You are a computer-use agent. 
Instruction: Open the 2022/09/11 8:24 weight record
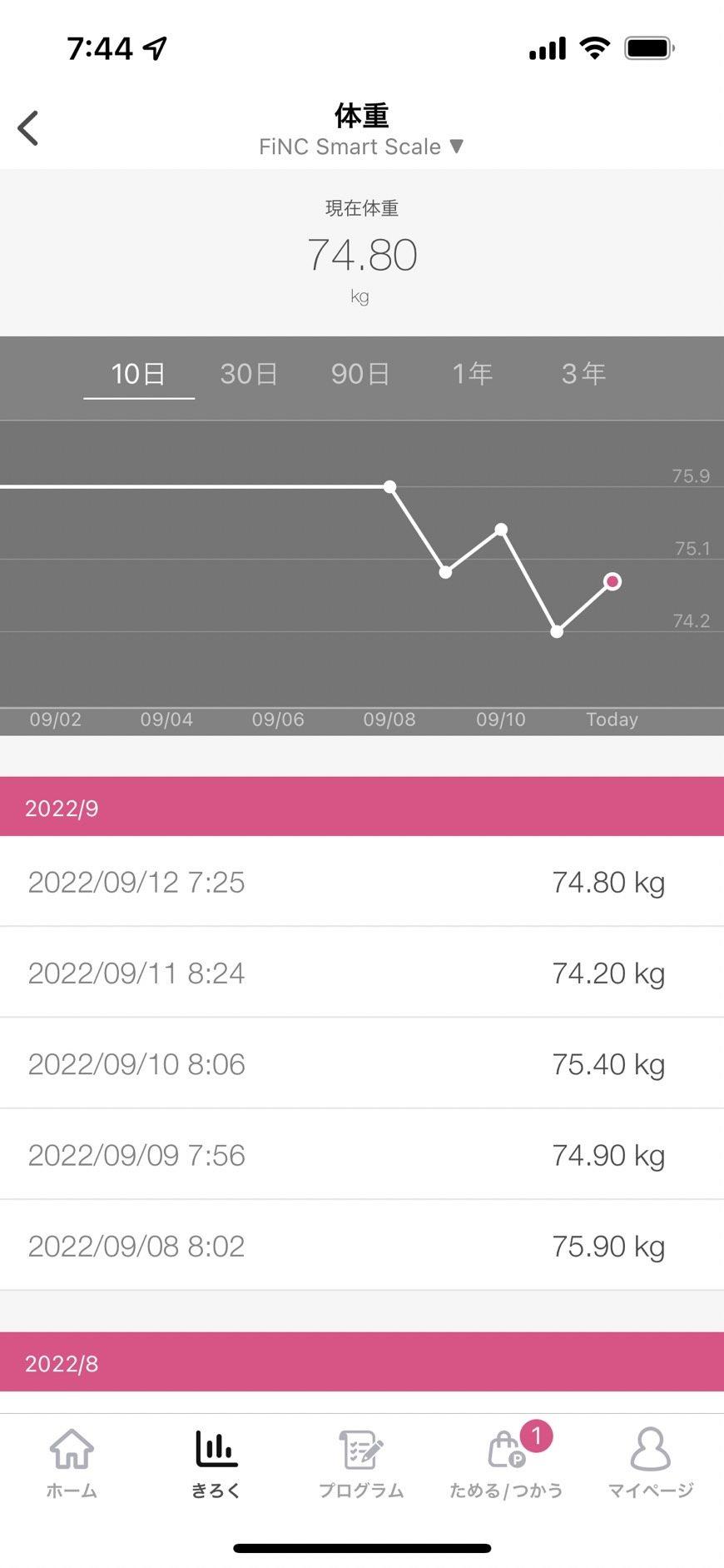[362, 972]
